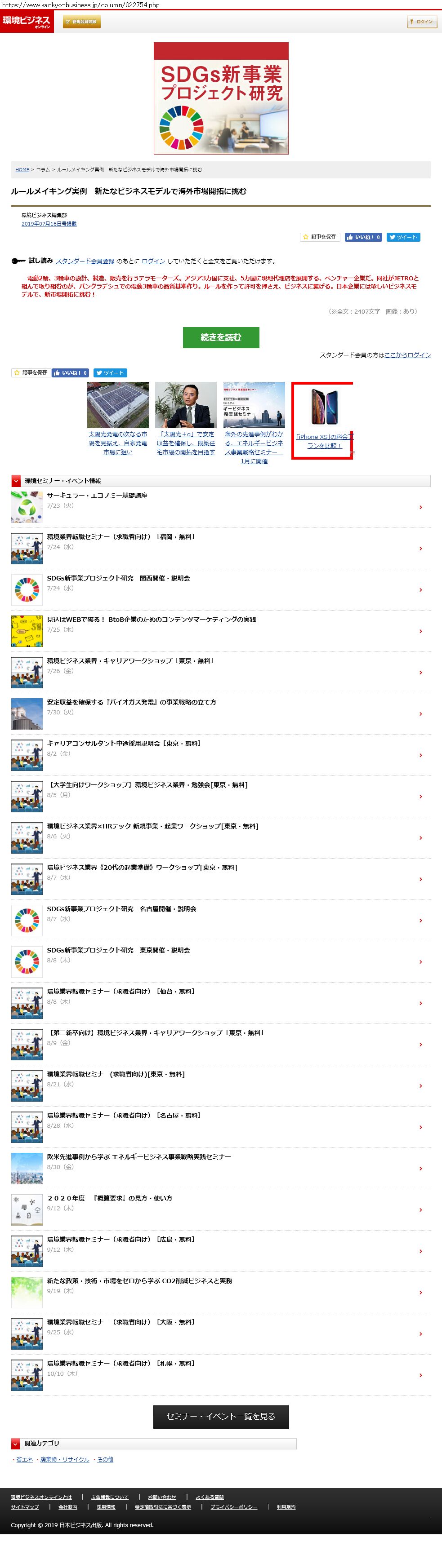Open 安定収益を確保するバイオガス発電 seminar row

(x=131, y=702)
